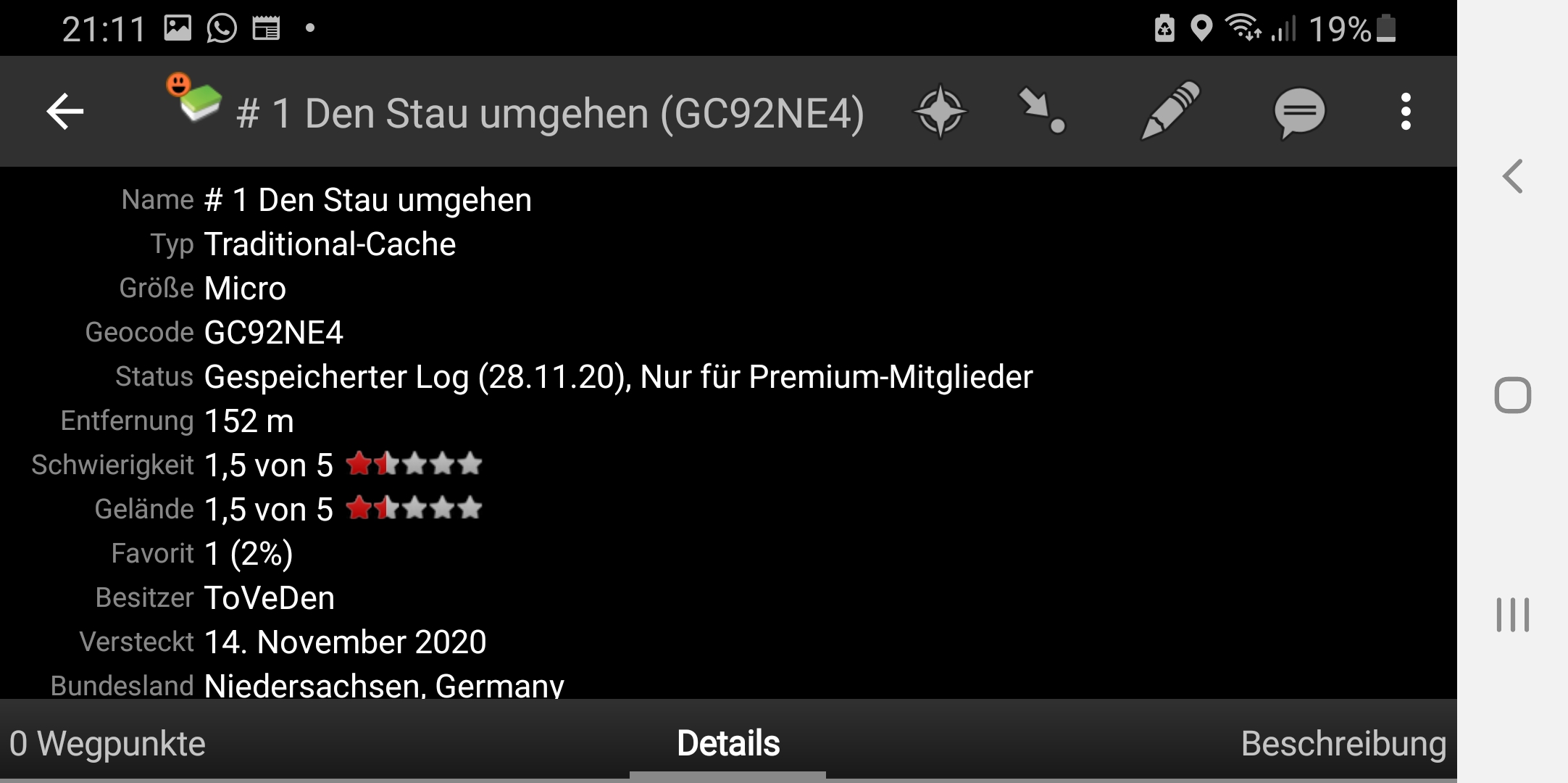Open the system recent apps button
The image size is (1568, 783).
1512,615
